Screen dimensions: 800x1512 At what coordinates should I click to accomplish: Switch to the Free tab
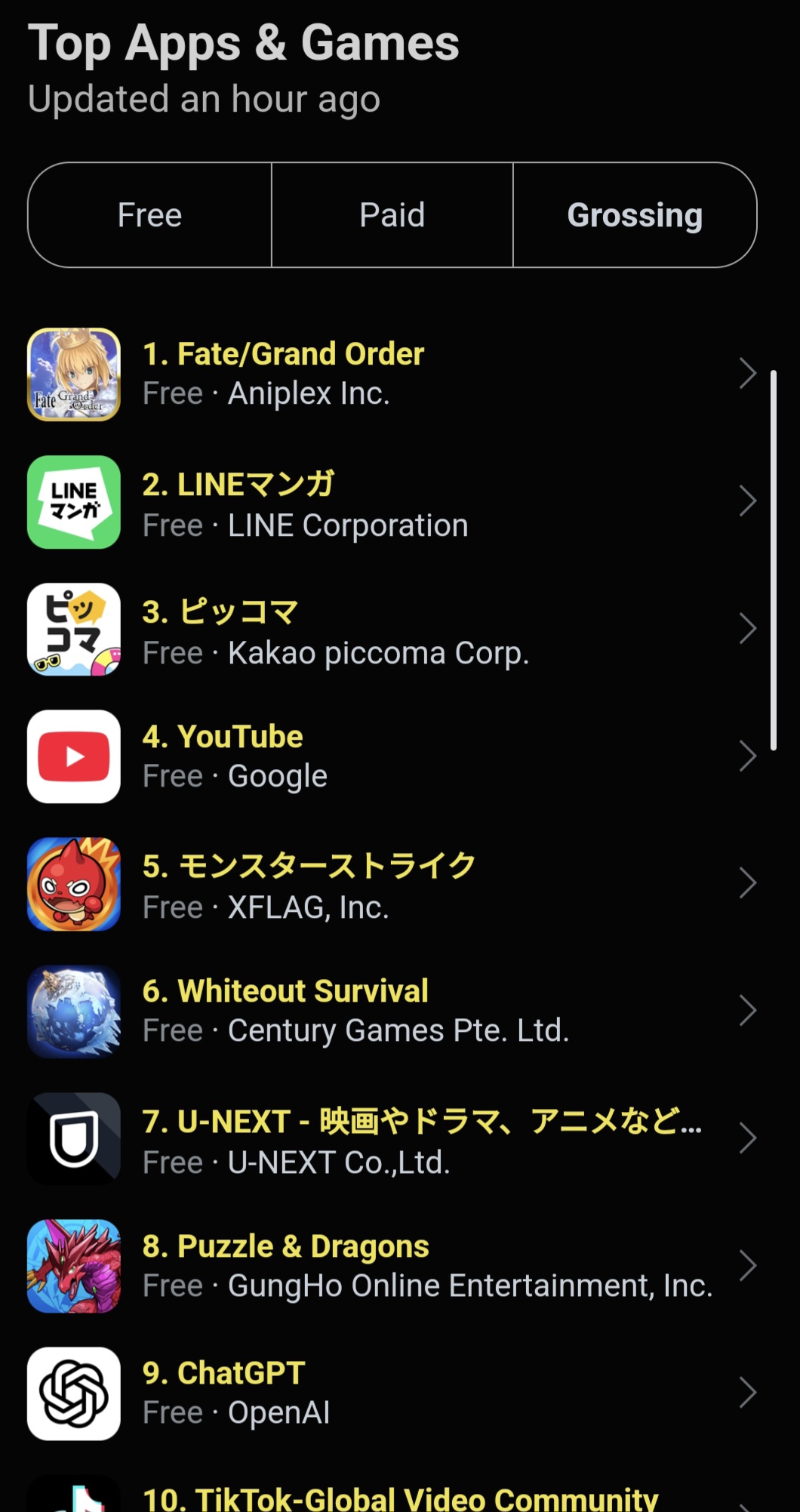(149, 215)
